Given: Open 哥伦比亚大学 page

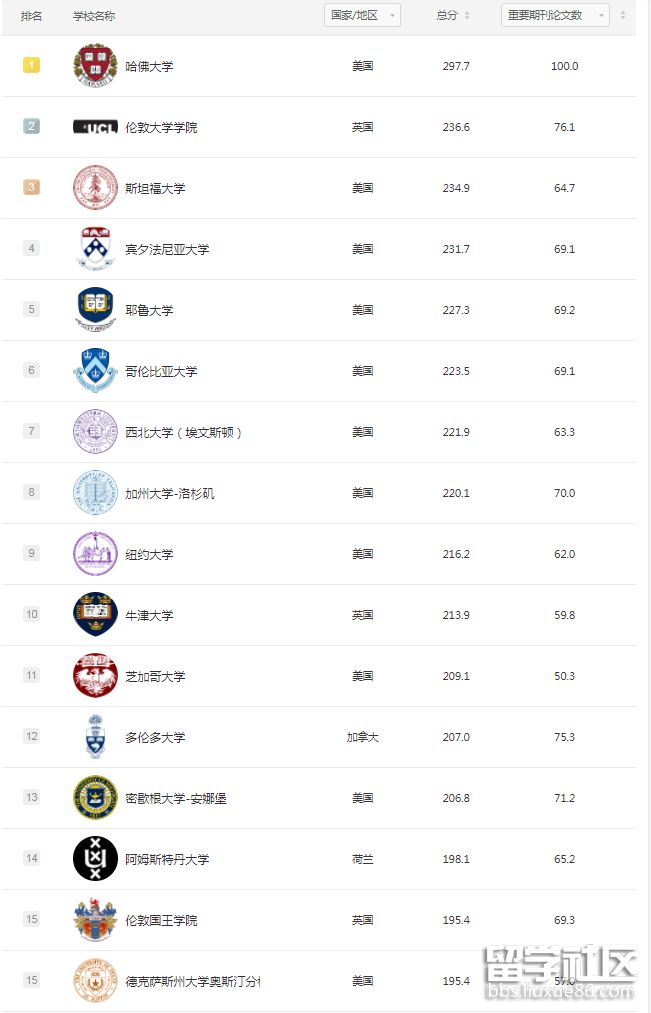Looking at the screenshot, I should pyautogui.click(x=161, y=371).
